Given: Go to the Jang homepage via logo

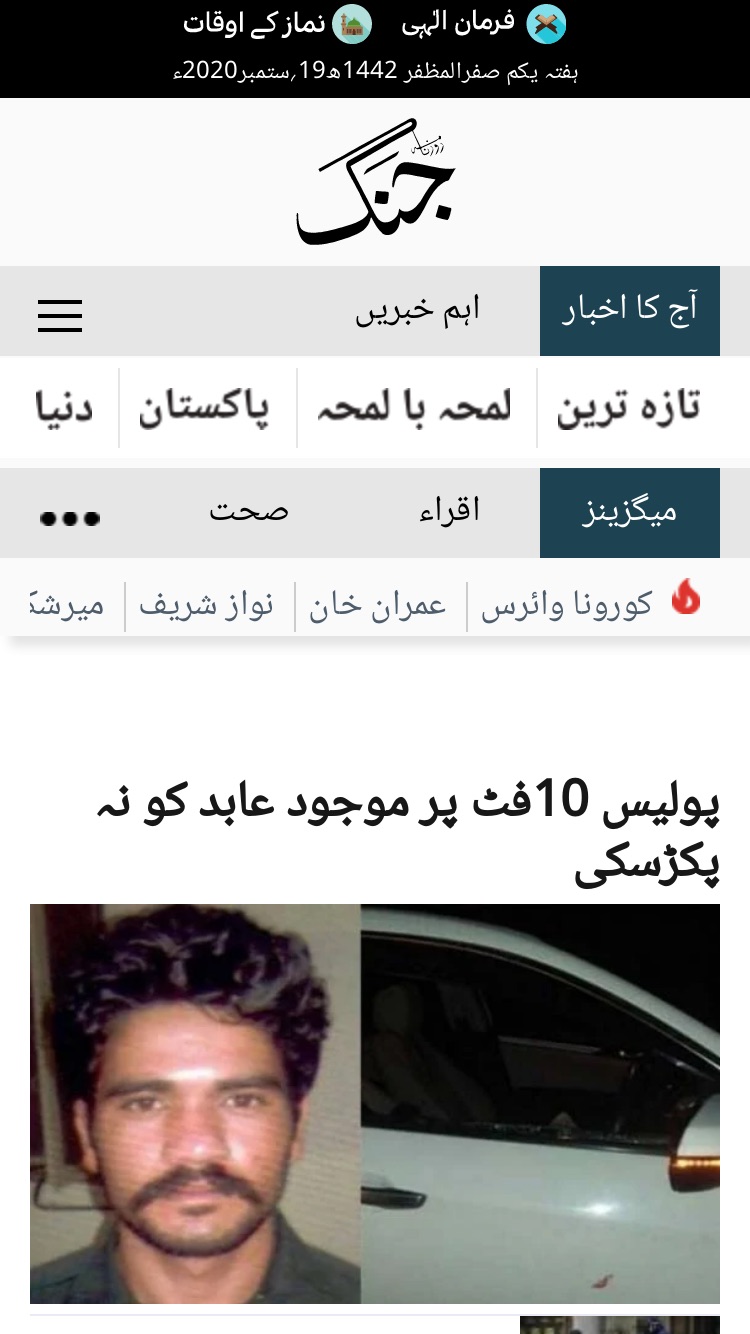Looking at the screenshot, I should pyautogui.click(x=377, y=182).
